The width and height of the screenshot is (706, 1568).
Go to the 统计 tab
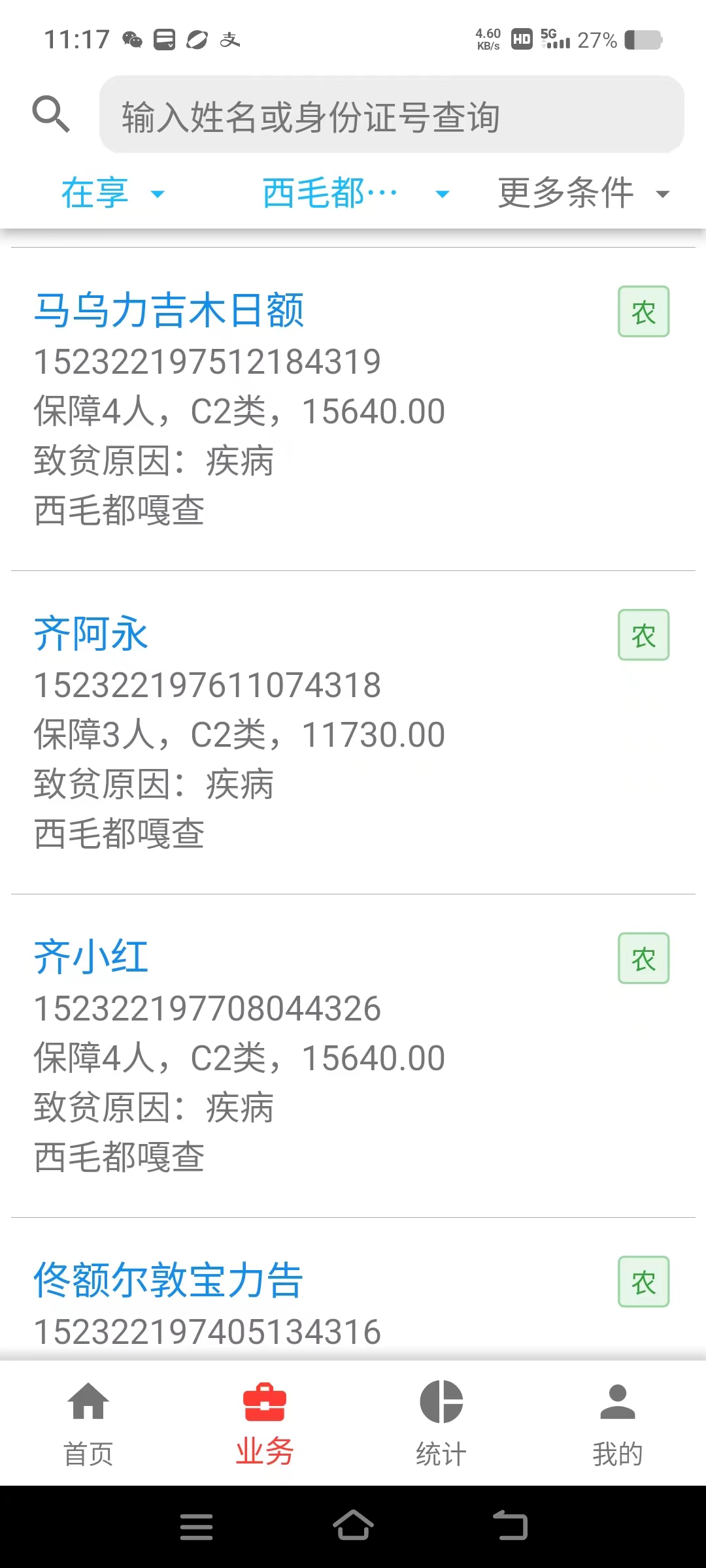(441, 1423)
